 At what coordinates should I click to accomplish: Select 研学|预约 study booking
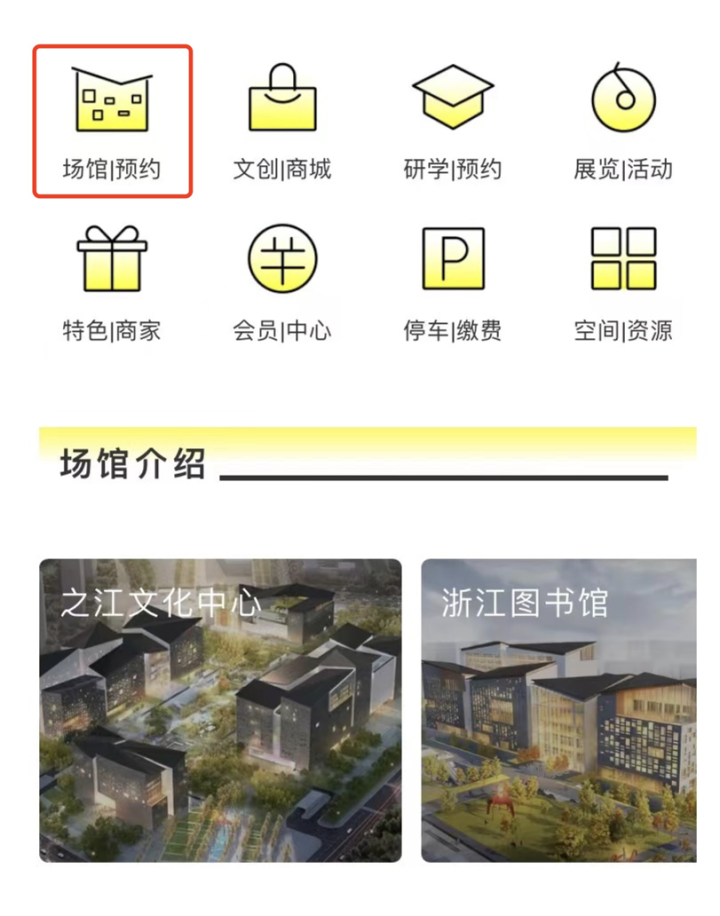[x=453, y=120]
